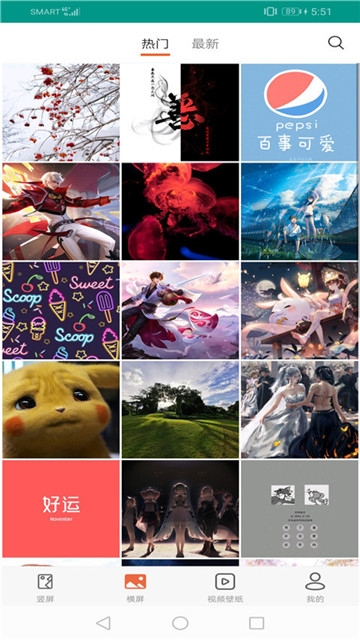Go to the 竖屏 section
This screenshot has width=360, height=640.
pyautogui.click(x=45, y=588)
